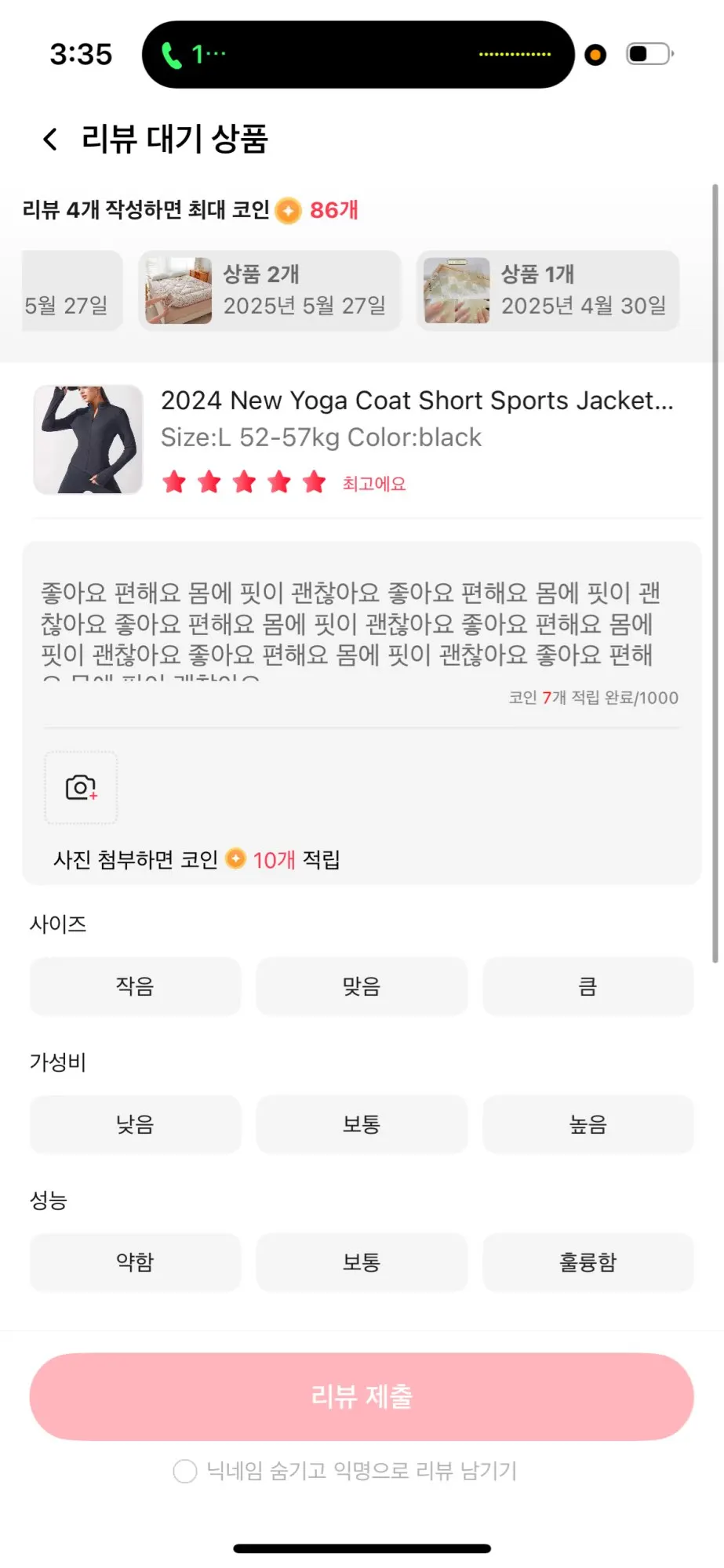The width and height of the screenshot is (724, 1568).
Task: Open the 상품 1개 review card dated April 30
Action: pos(548,290)
